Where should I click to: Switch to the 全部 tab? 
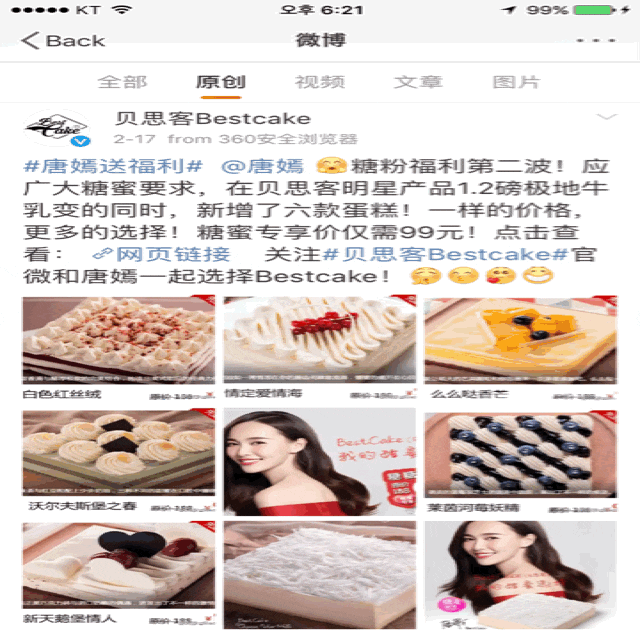coord(122,82)
